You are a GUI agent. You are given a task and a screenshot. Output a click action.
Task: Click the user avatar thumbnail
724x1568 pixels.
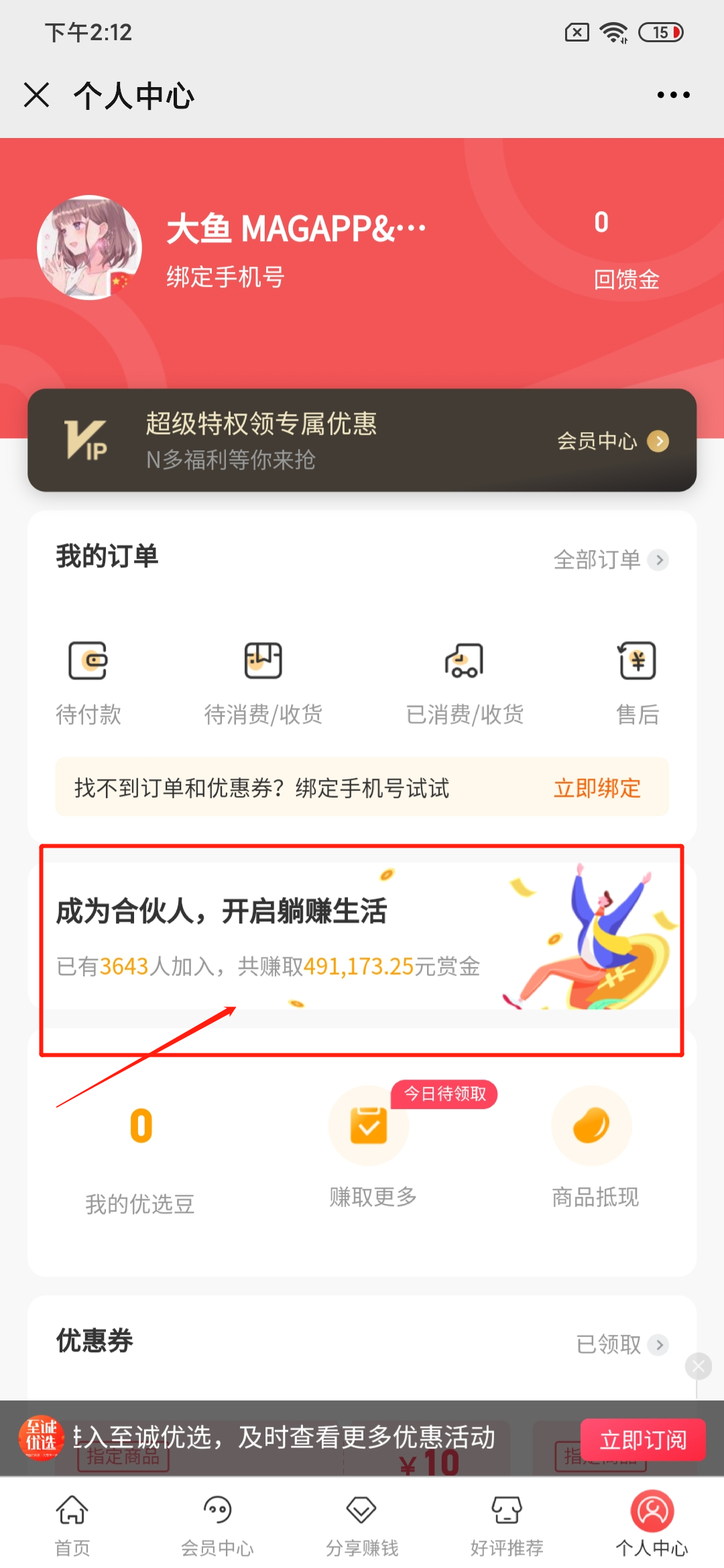tap(89, 247)
